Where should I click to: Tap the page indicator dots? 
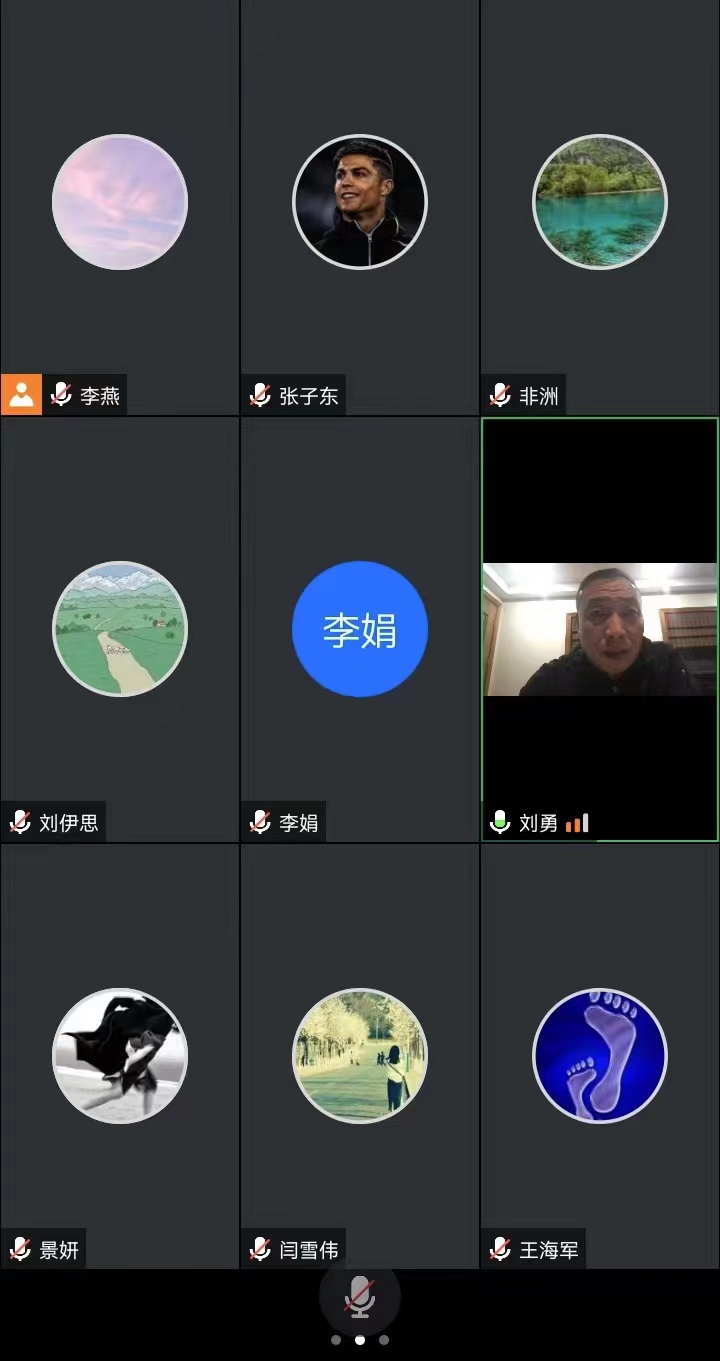360,1341
